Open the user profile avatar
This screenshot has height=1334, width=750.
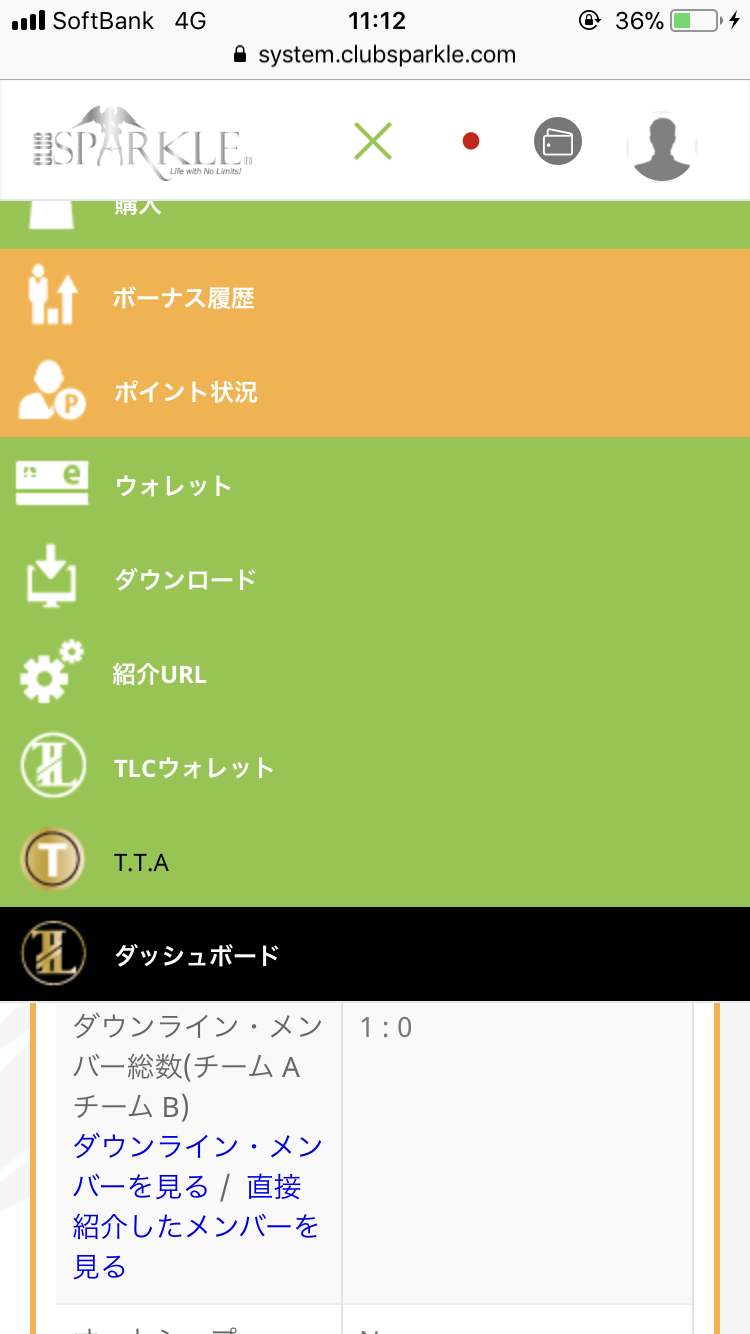coord(661,146)
